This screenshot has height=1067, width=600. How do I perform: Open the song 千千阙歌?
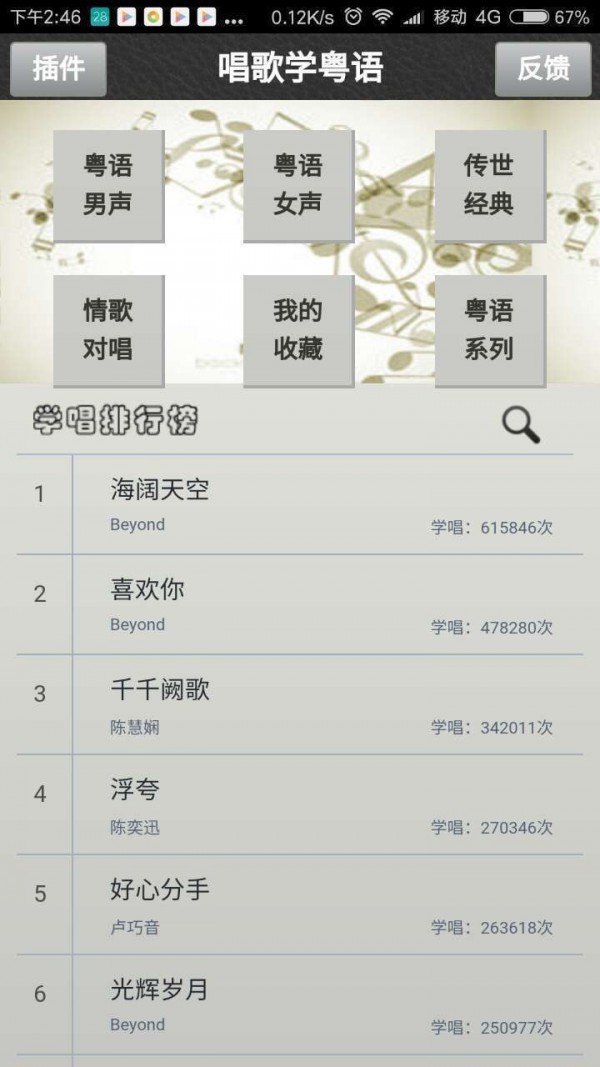point(300,705)
